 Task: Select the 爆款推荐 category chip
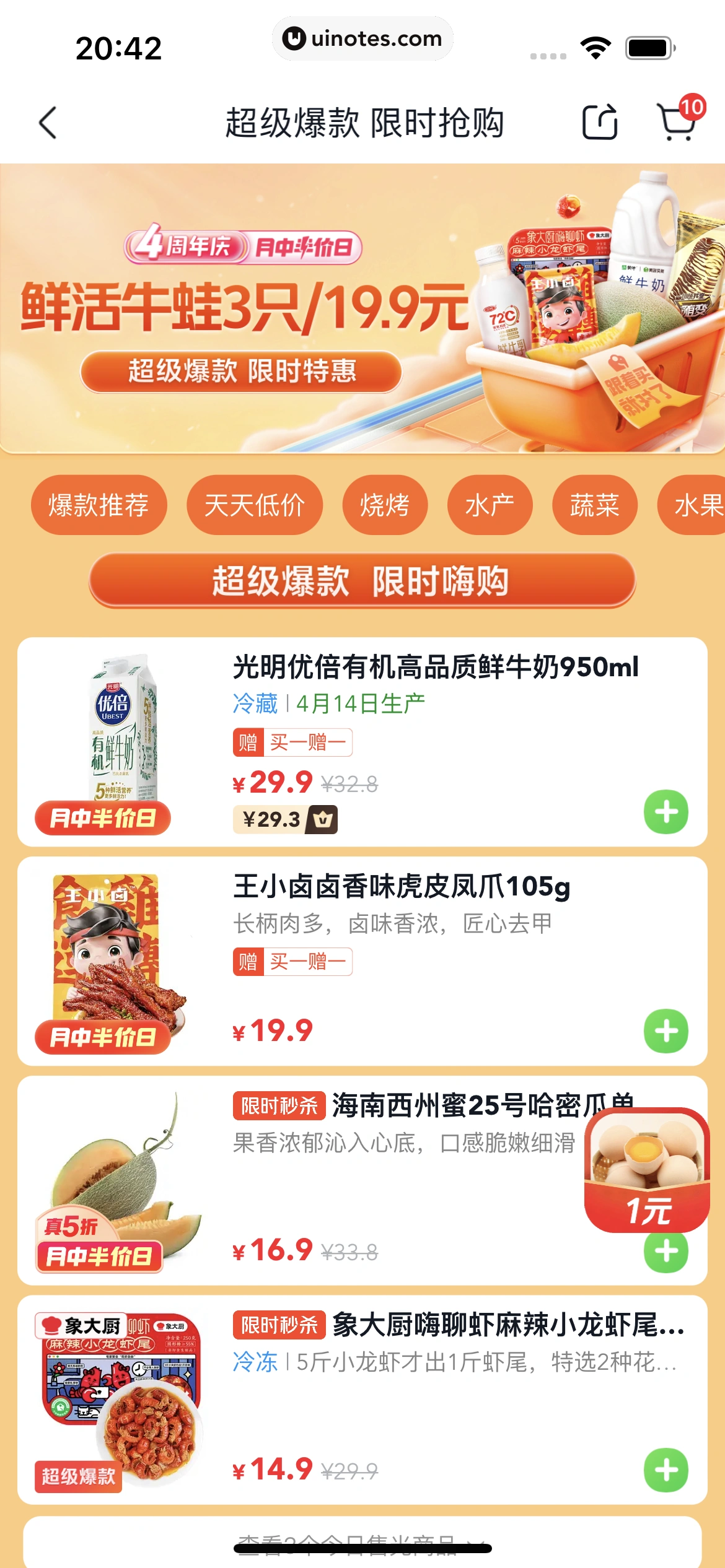[99, 505]
